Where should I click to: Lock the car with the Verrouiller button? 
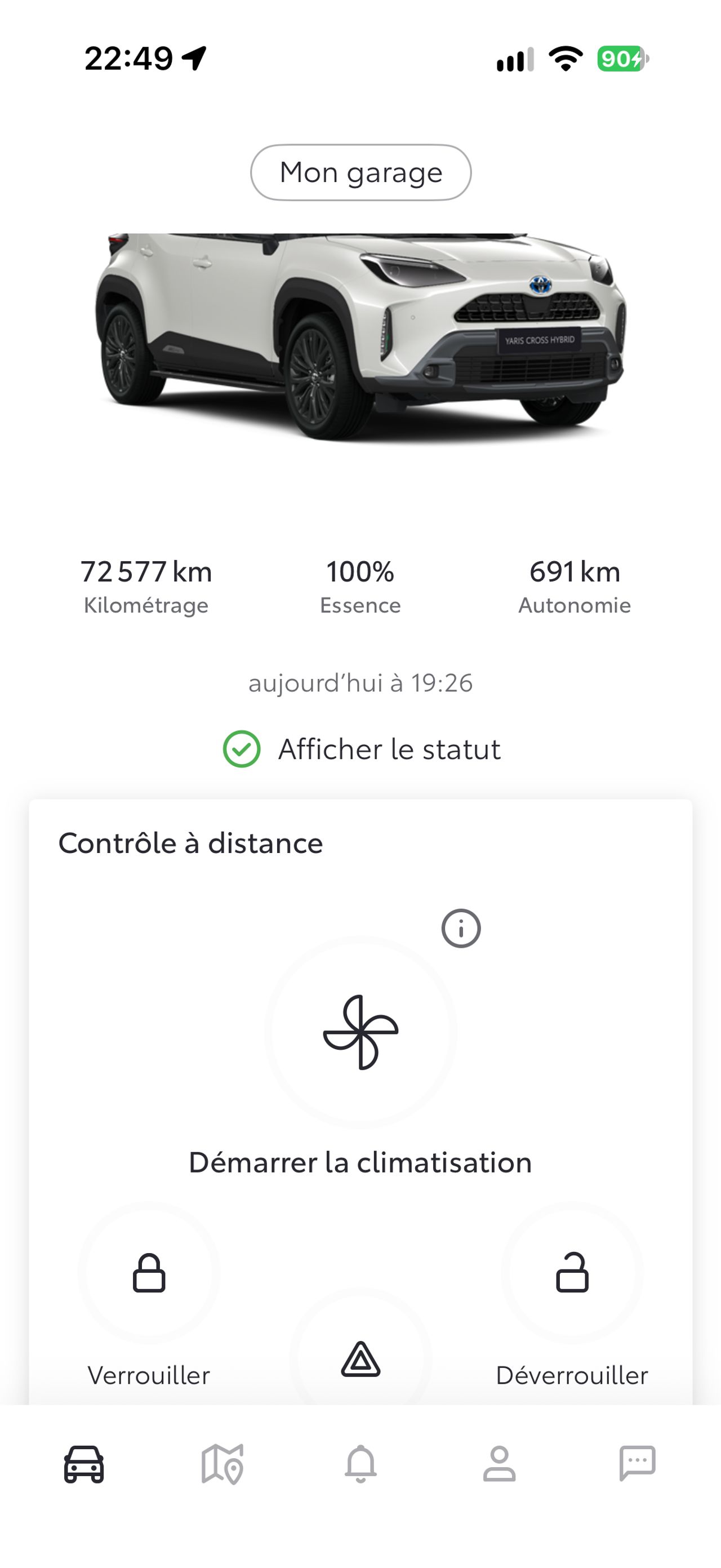point(149,1272)
